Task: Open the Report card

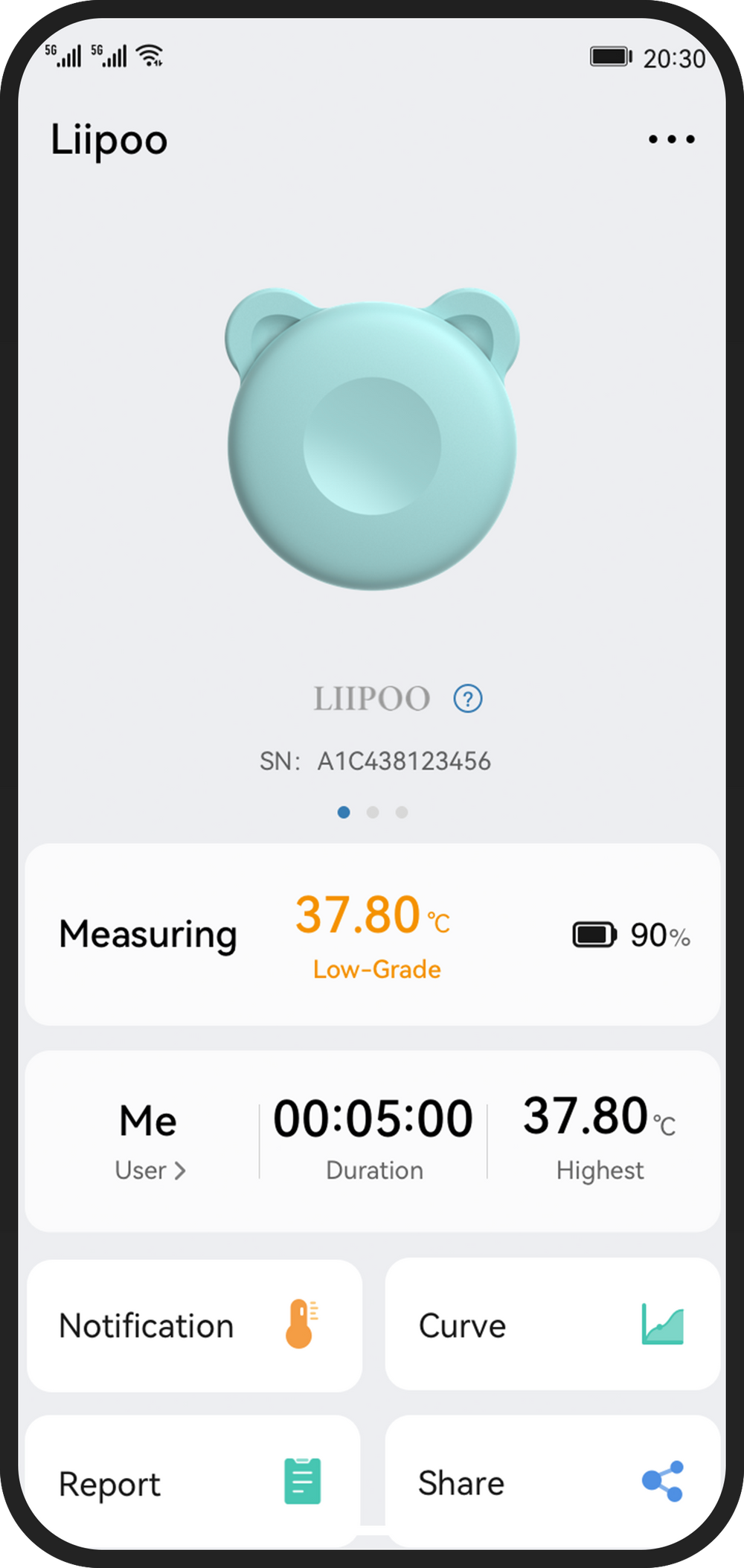Action: tap(193, 1482)
